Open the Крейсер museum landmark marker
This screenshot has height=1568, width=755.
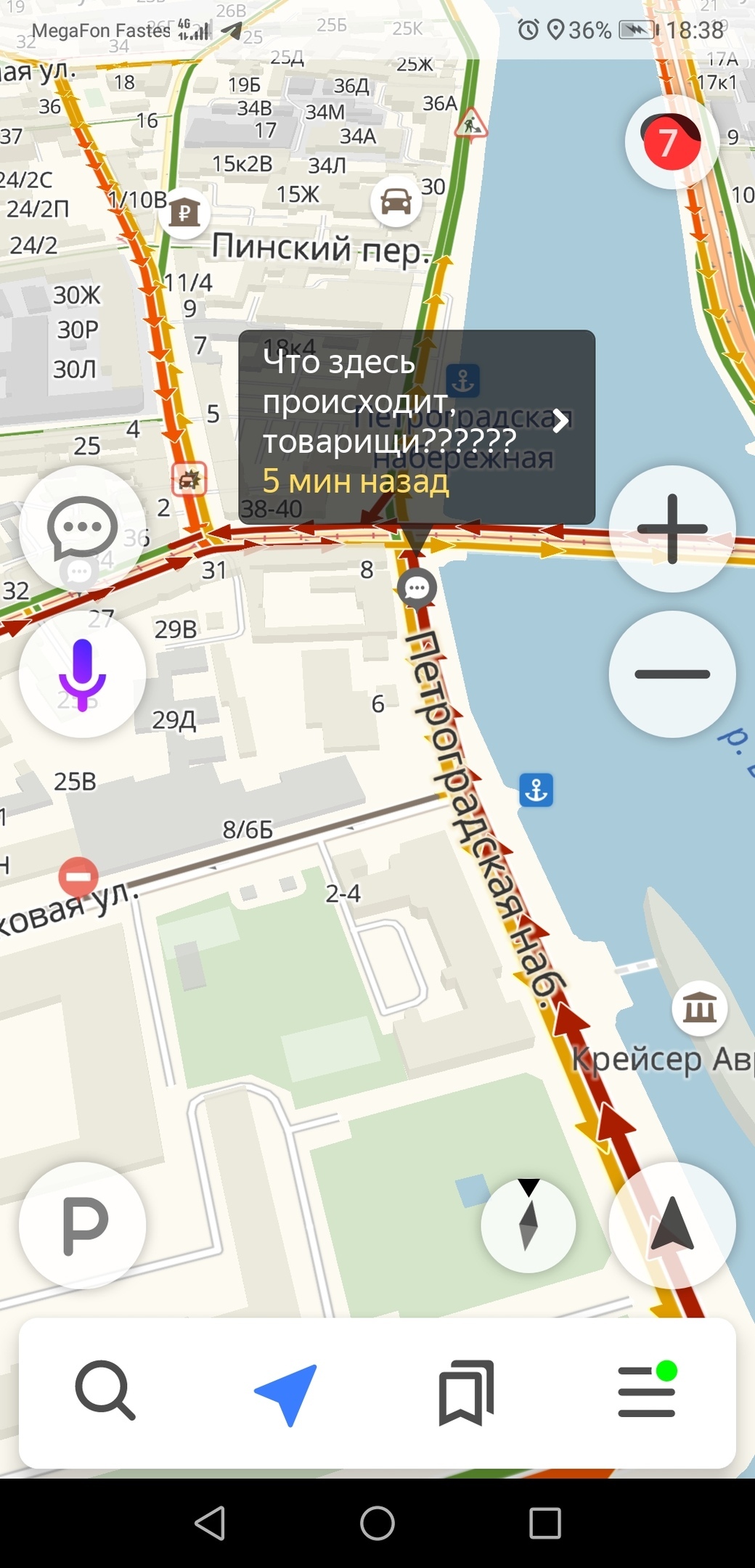click(699, 1008)
